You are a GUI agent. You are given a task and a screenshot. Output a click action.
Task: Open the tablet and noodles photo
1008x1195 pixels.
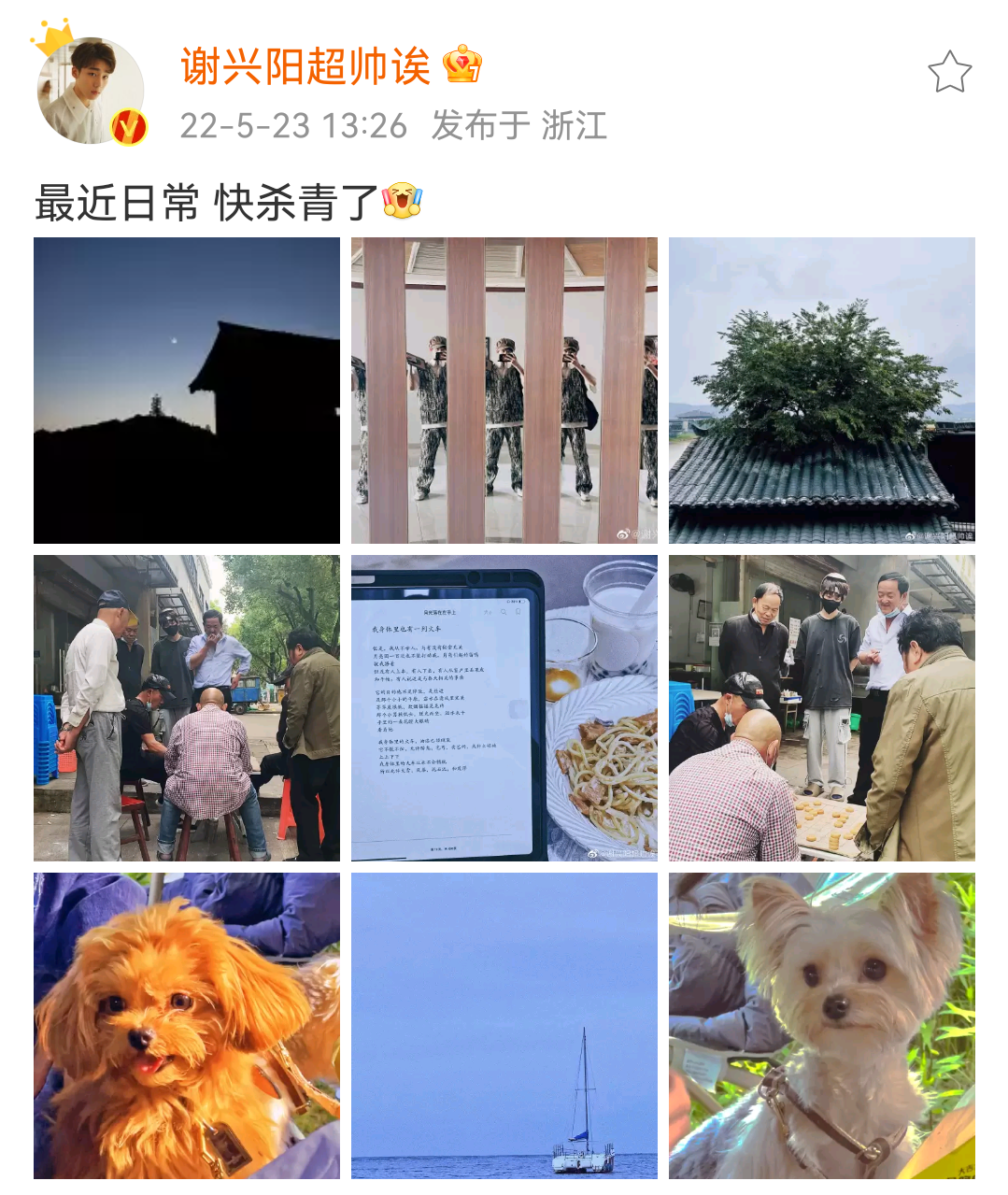[504, 708]
